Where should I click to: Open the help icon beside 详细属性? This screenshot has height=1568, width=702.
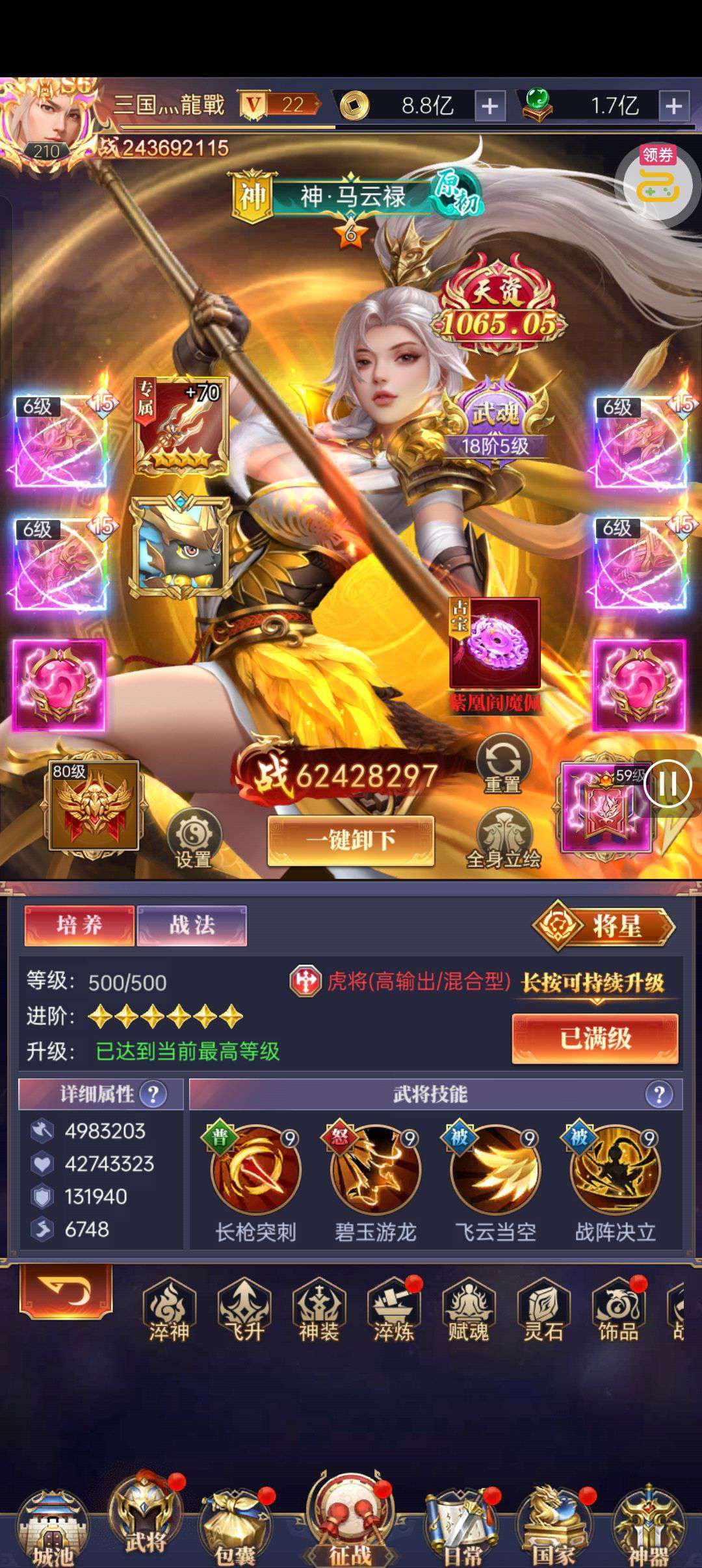[153, 1094]
